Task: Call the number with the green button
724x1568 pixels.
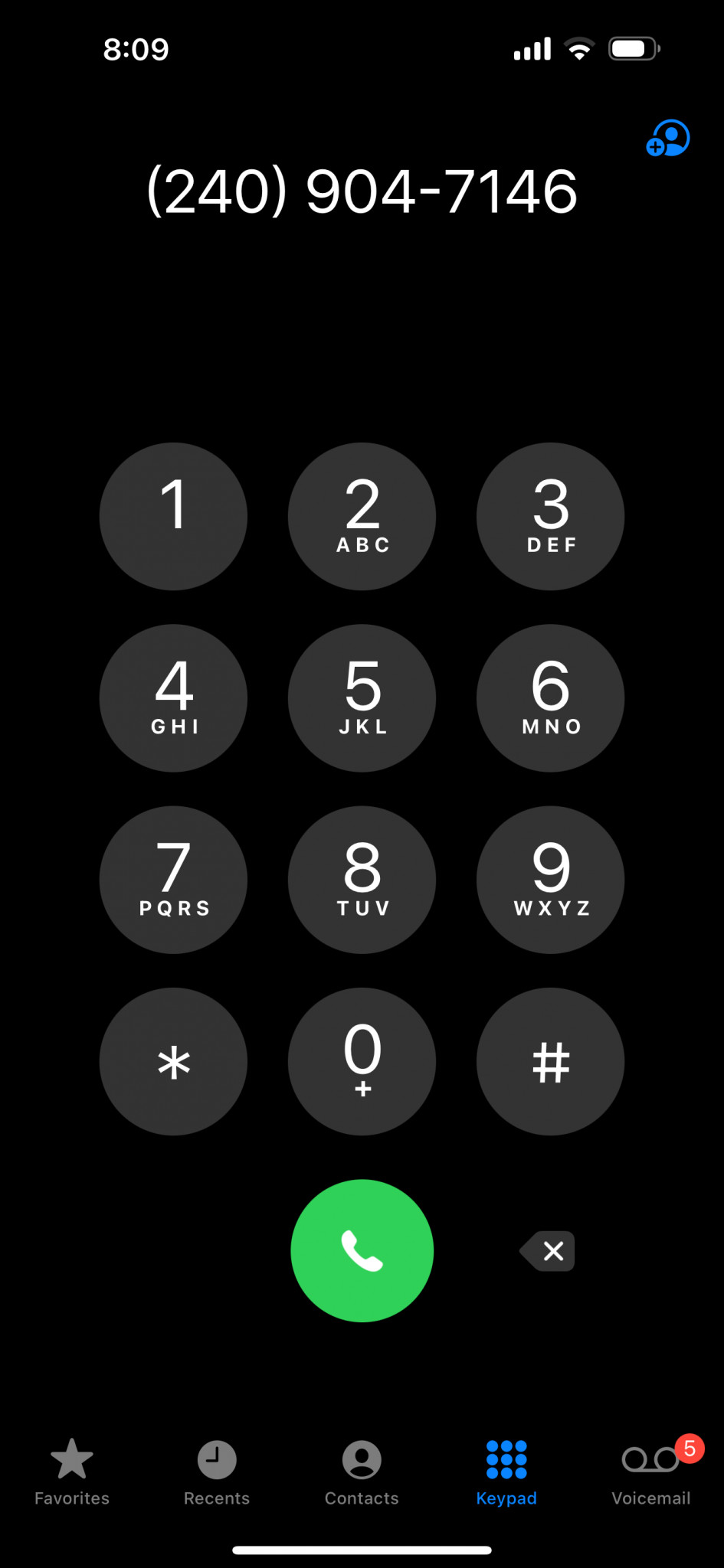Action: pyautogui.click(x=362, y=1250)
